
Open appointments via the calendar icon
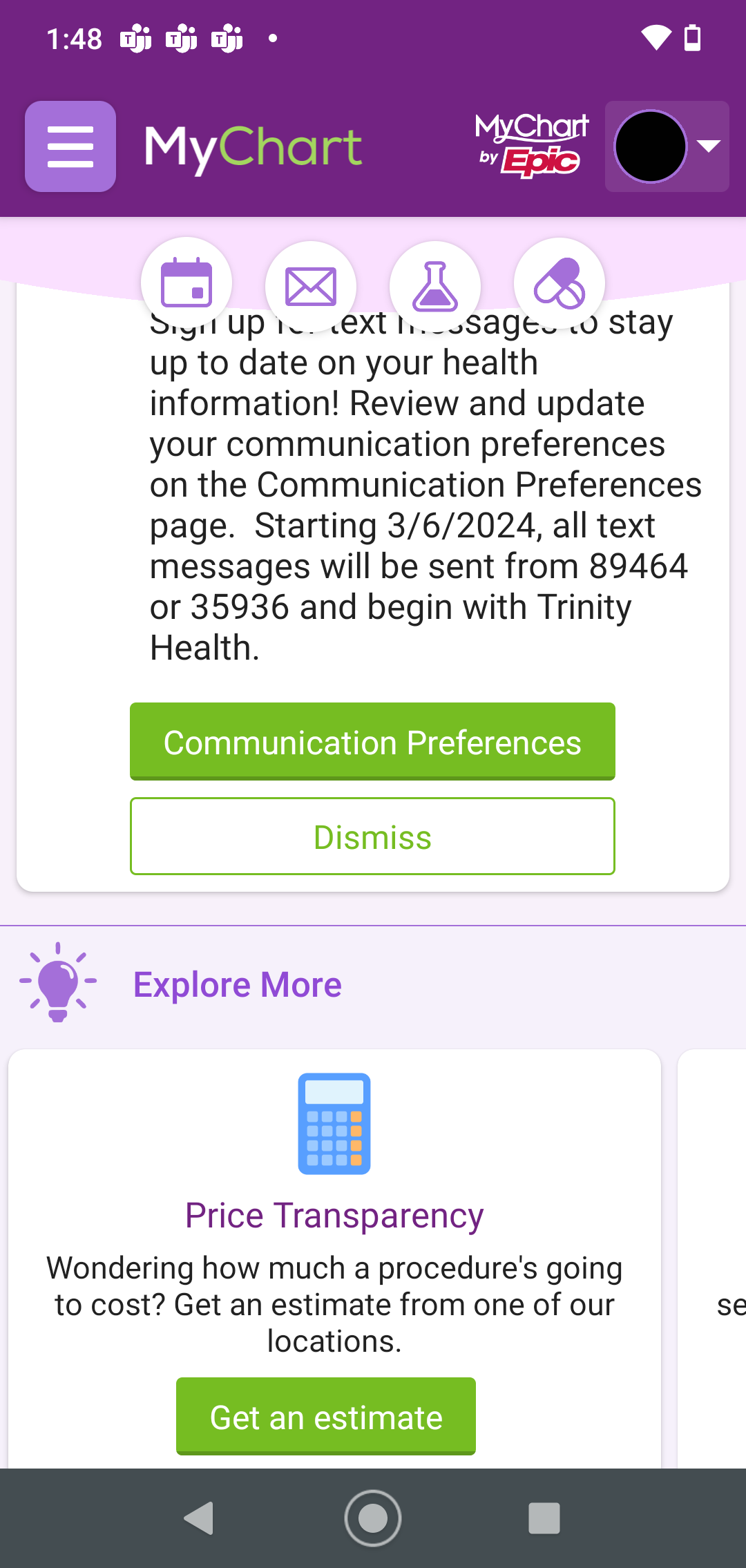[x=186, y=282]
